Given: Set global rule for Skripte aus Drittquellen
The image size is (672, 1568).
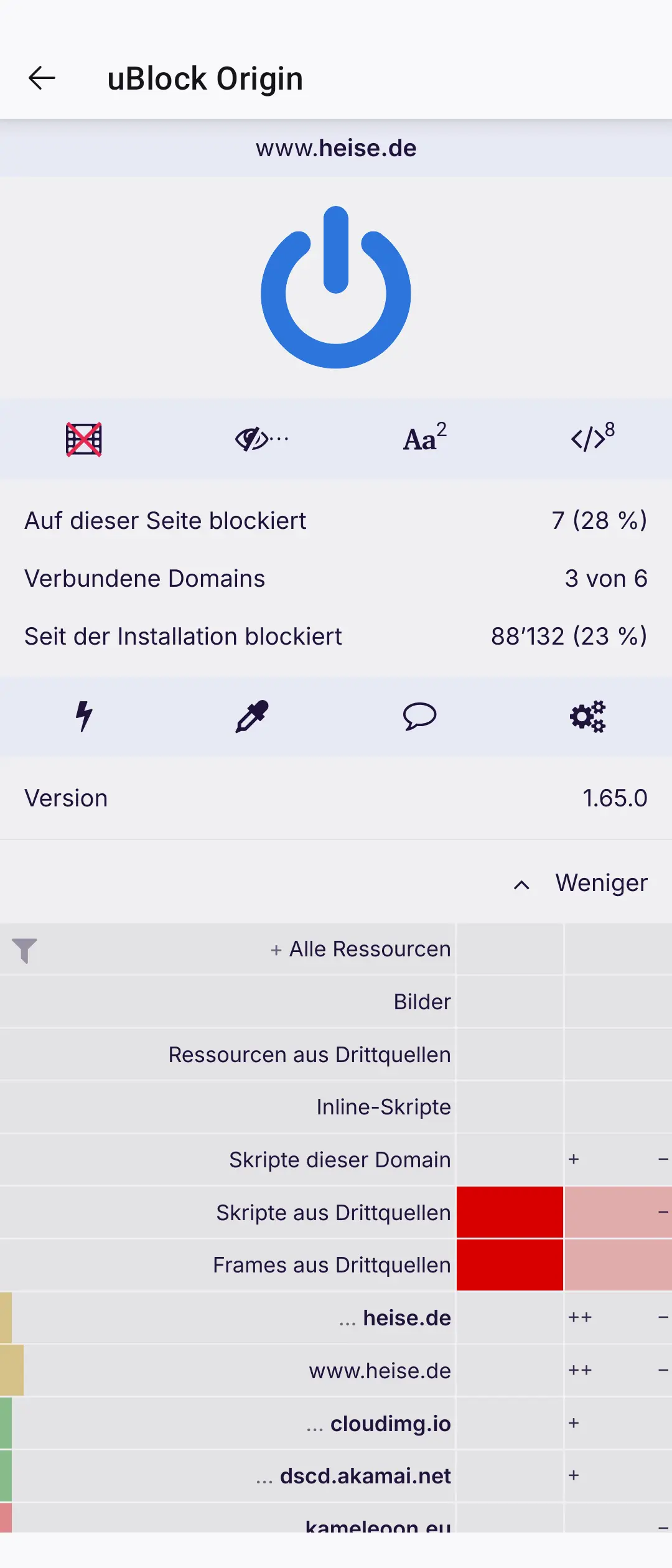Looking at the screenshot, I should (x=510, y=1212).
